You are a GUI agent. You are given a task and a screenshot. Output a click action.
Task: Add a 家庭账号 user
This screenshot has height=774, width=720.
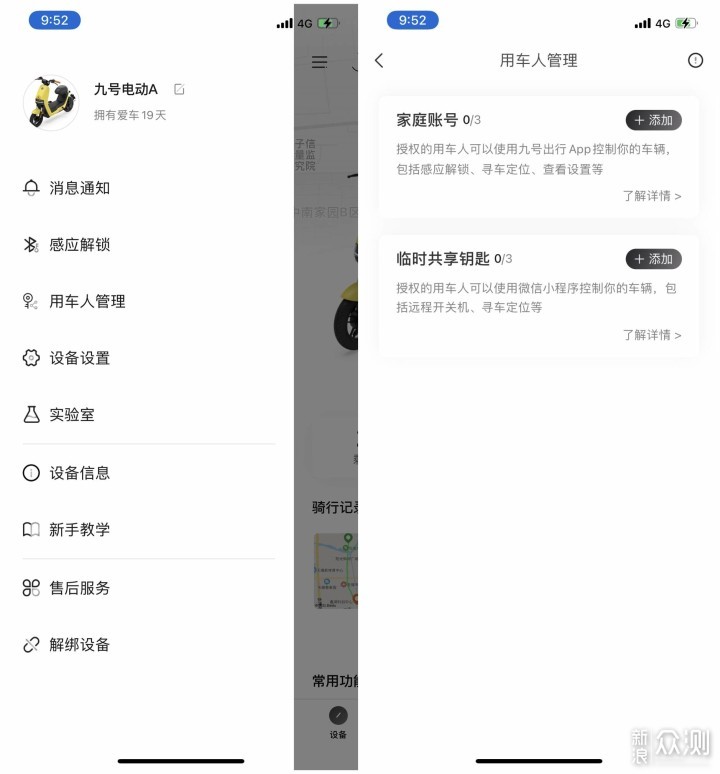653,120
